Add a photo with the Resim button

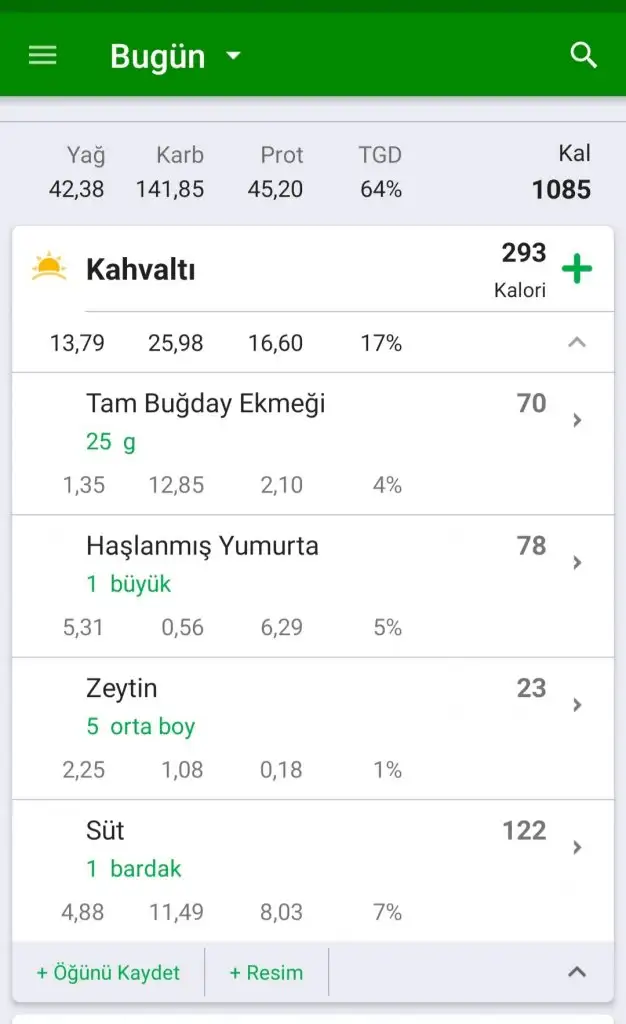[x=266, y=973]
